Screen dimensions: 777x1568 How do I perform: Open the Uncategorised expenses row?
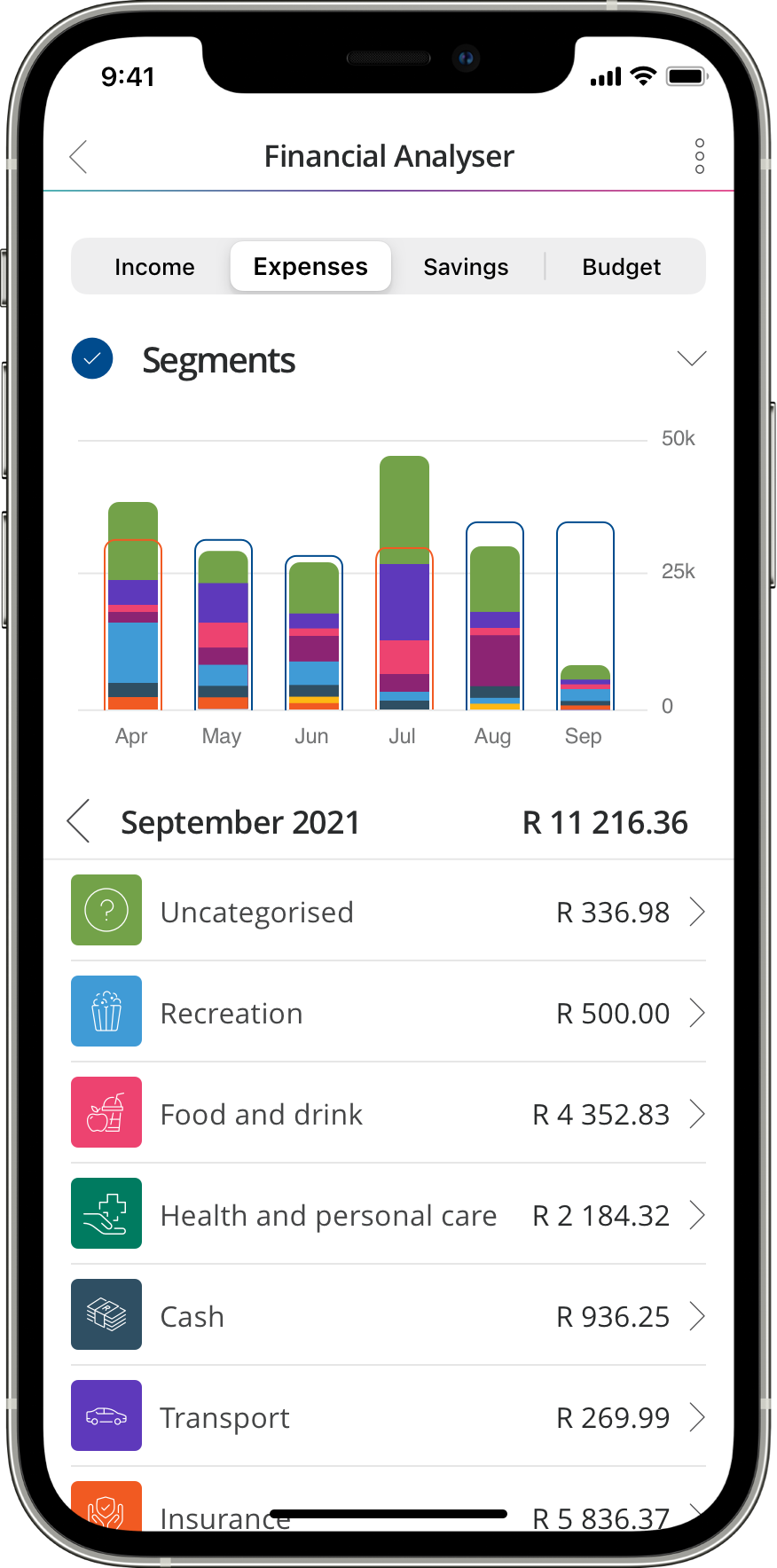[388, 911]
